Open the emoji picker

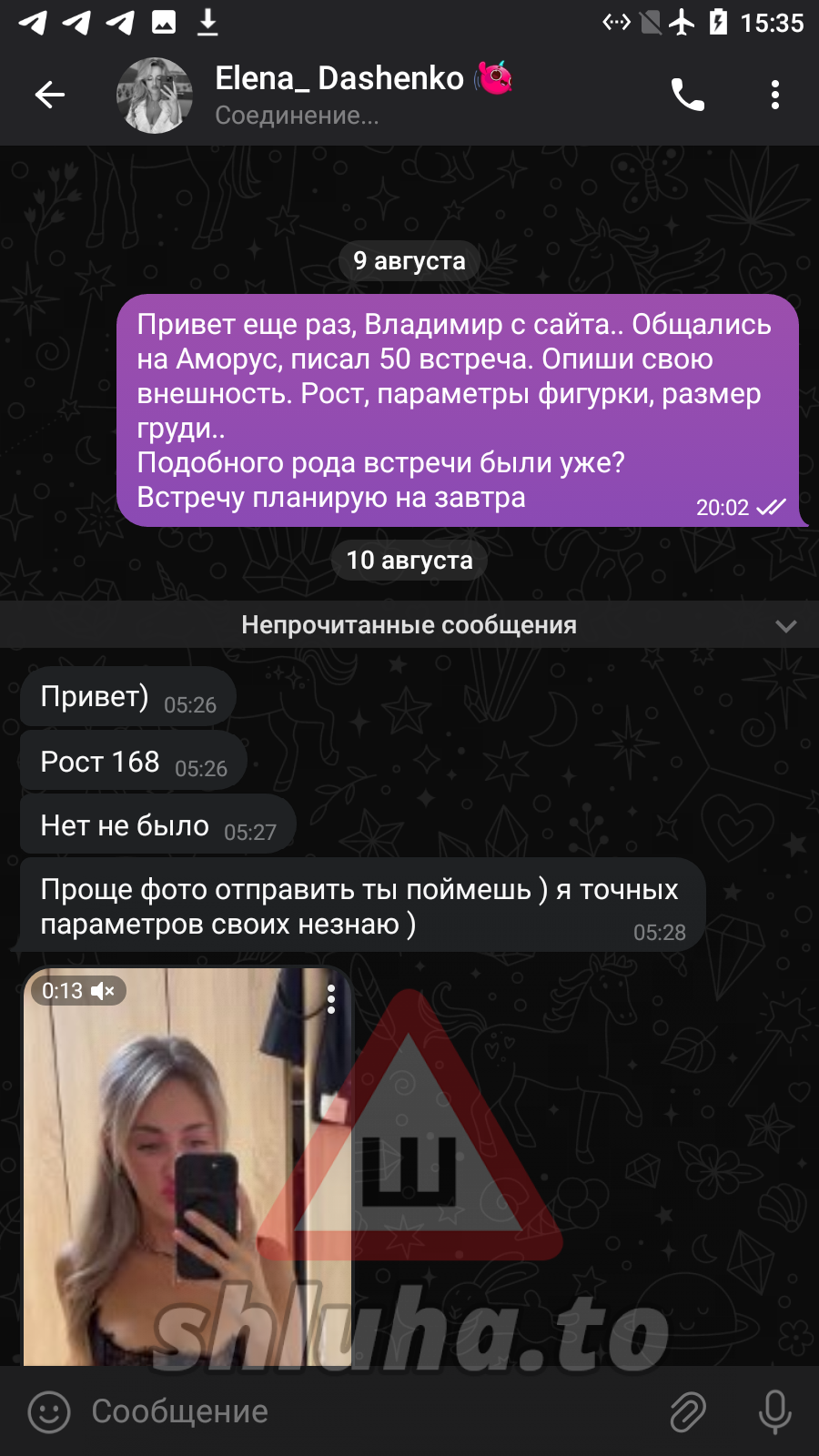click(49, 1411)
